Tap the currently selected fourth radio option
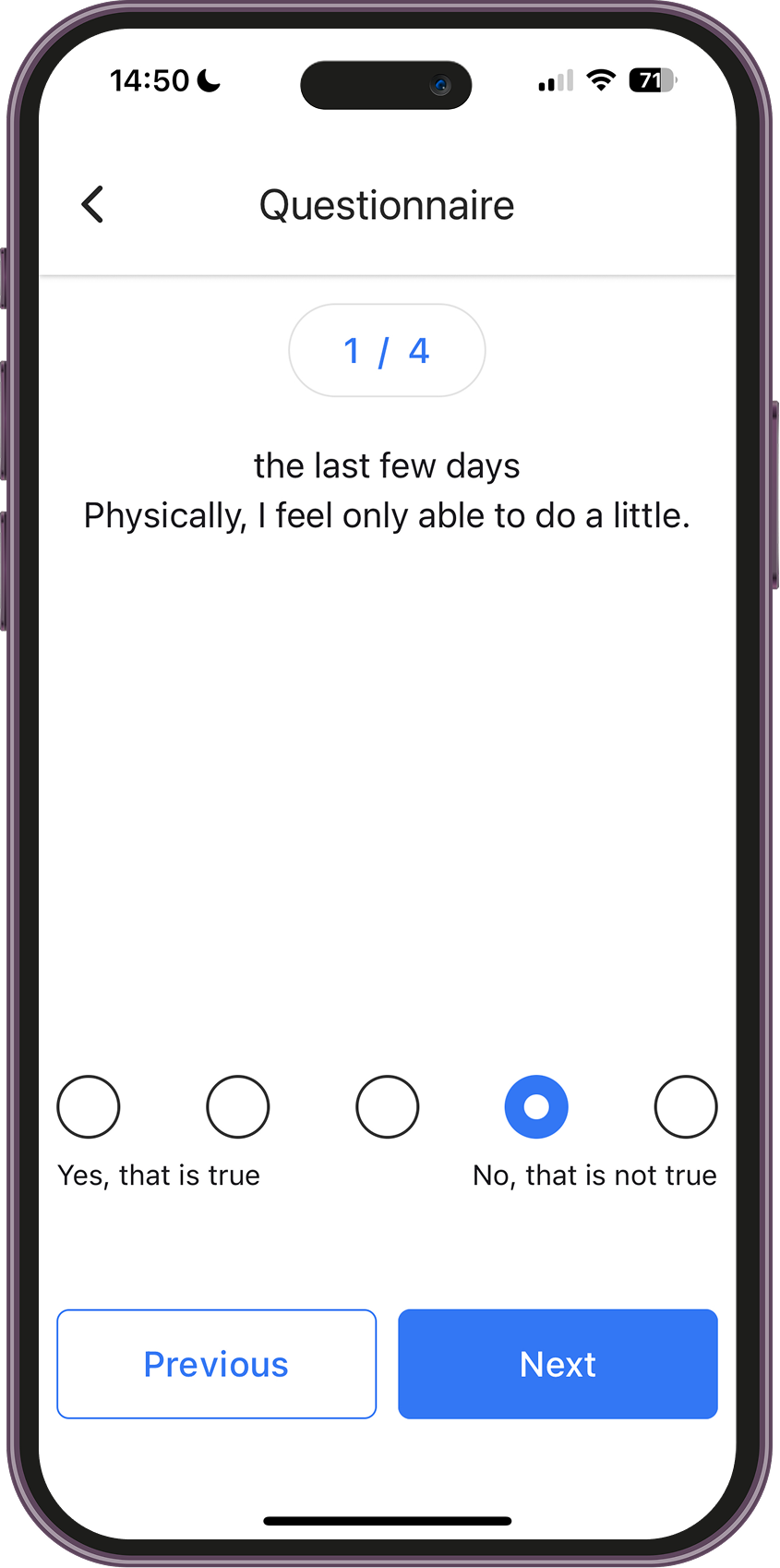 [x=536, y=1106]
